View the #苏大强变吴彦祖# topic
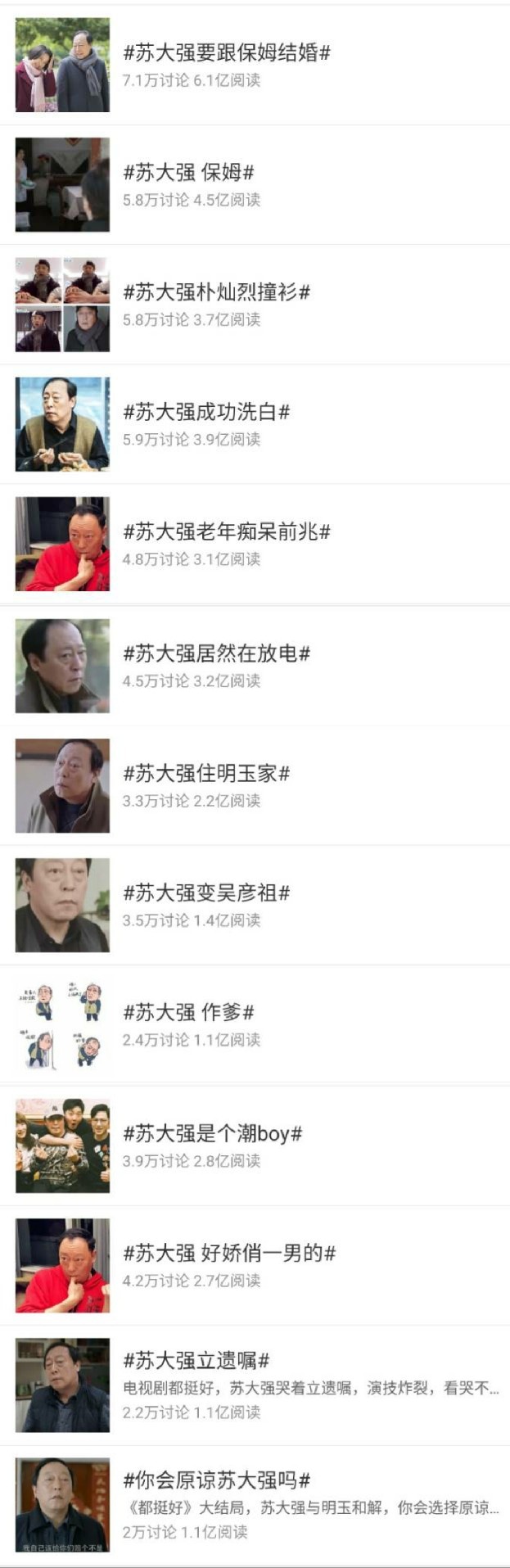This screenshot has width=510, height=1568. (255, 905)
